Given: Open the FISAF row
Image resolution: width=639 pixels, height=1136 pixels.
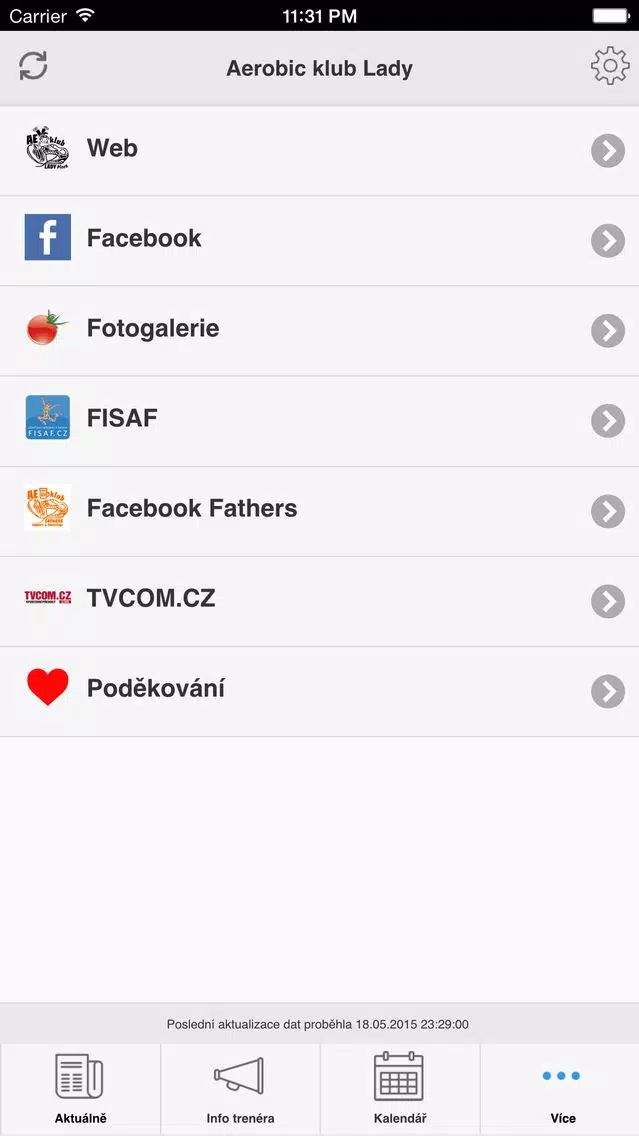Looking at the screenshot, I should coord(320,421).
